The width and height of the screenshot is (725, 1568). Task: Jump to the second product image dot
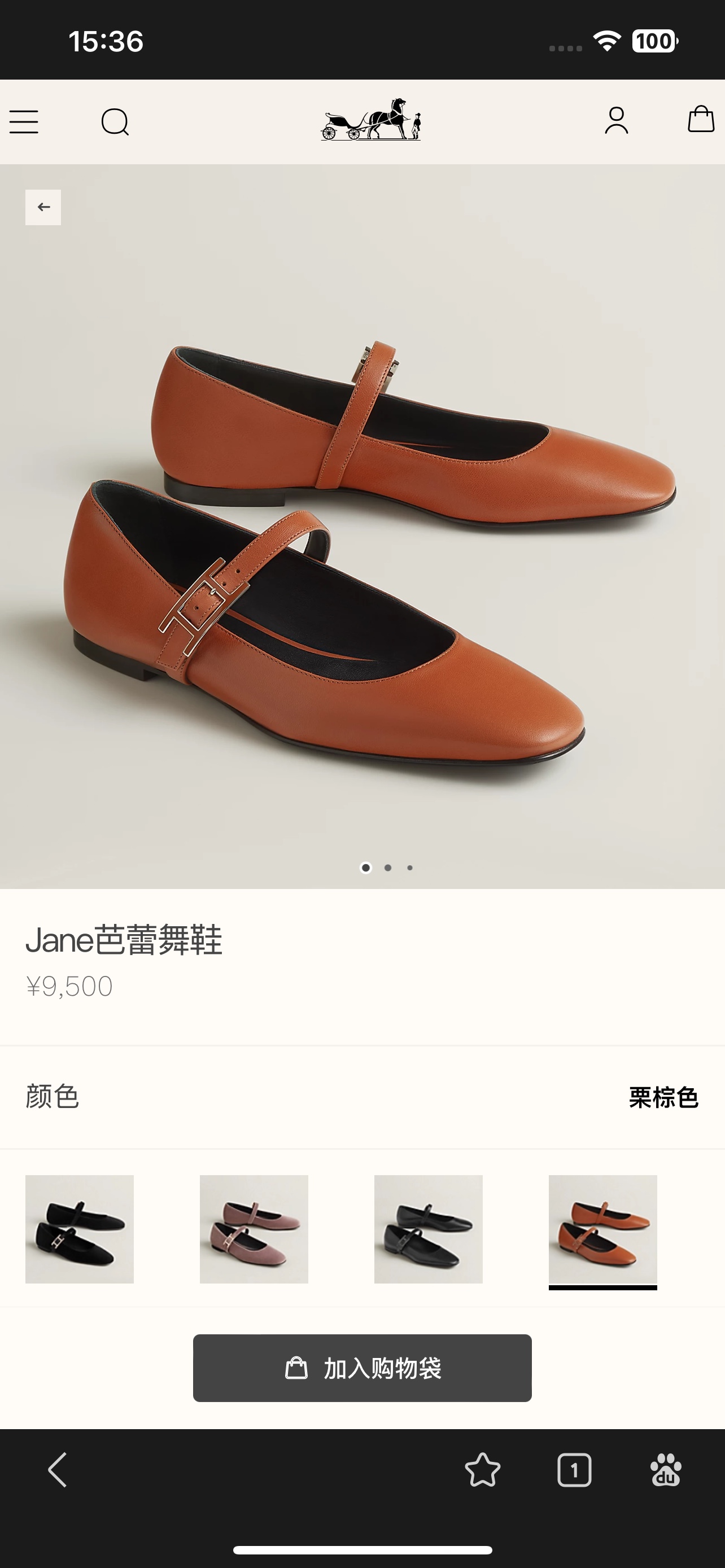click(388, 868)
